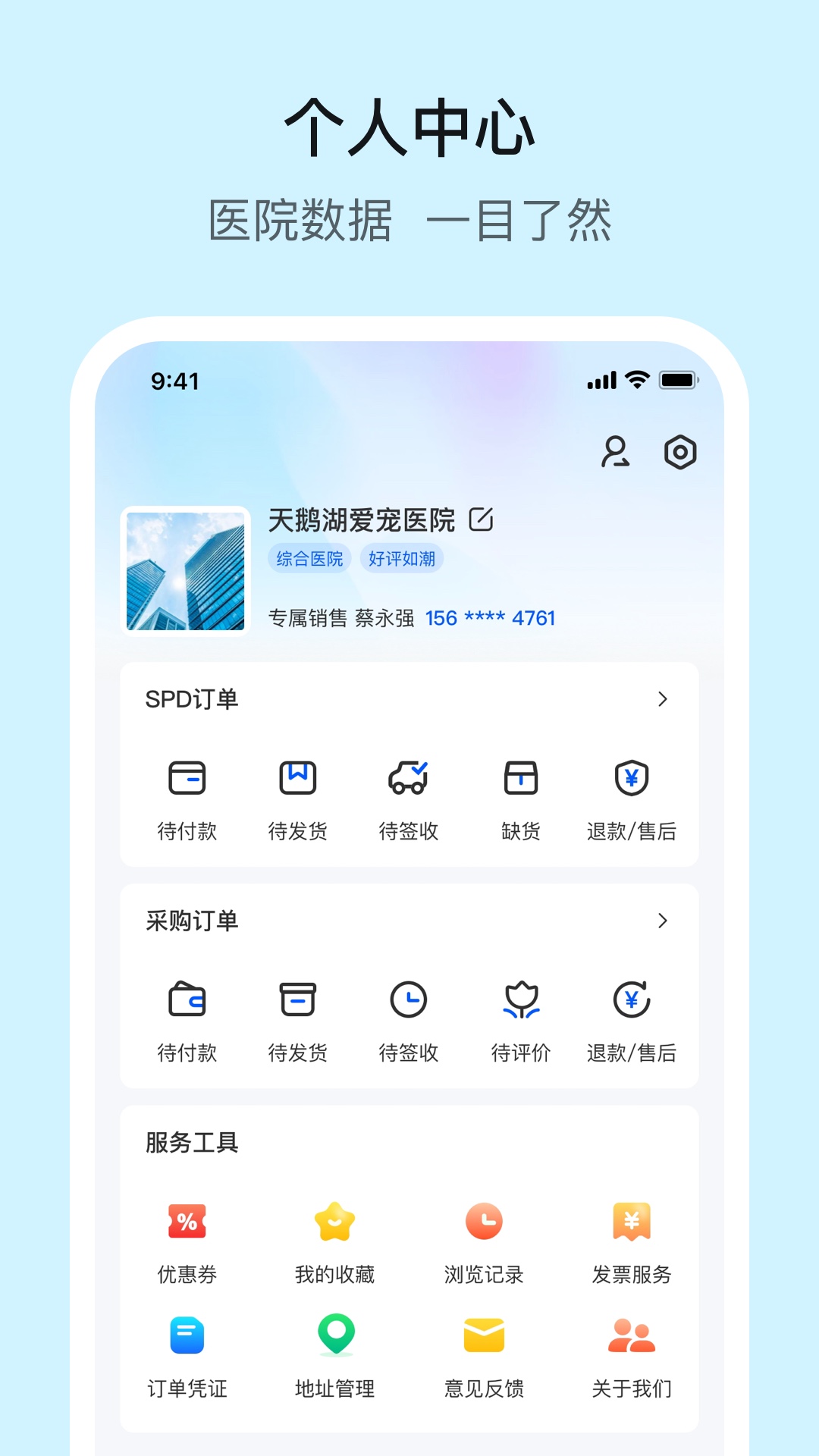Call sales number 156 **** 4761

pyautogui.click(x=490, y=618)
